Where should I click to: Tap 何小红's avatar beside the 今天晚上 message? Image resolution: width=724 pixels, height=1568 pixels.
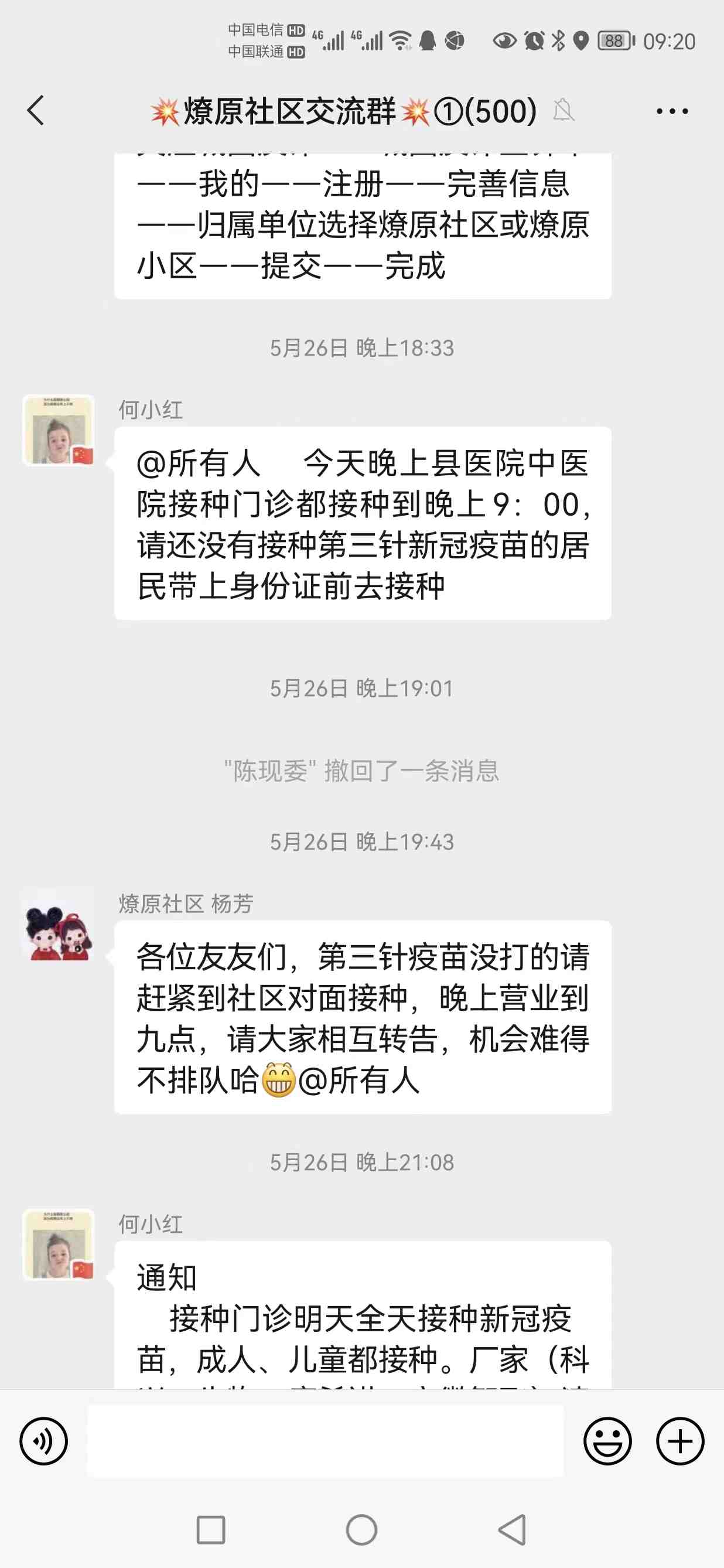click(x=59, y=430)
